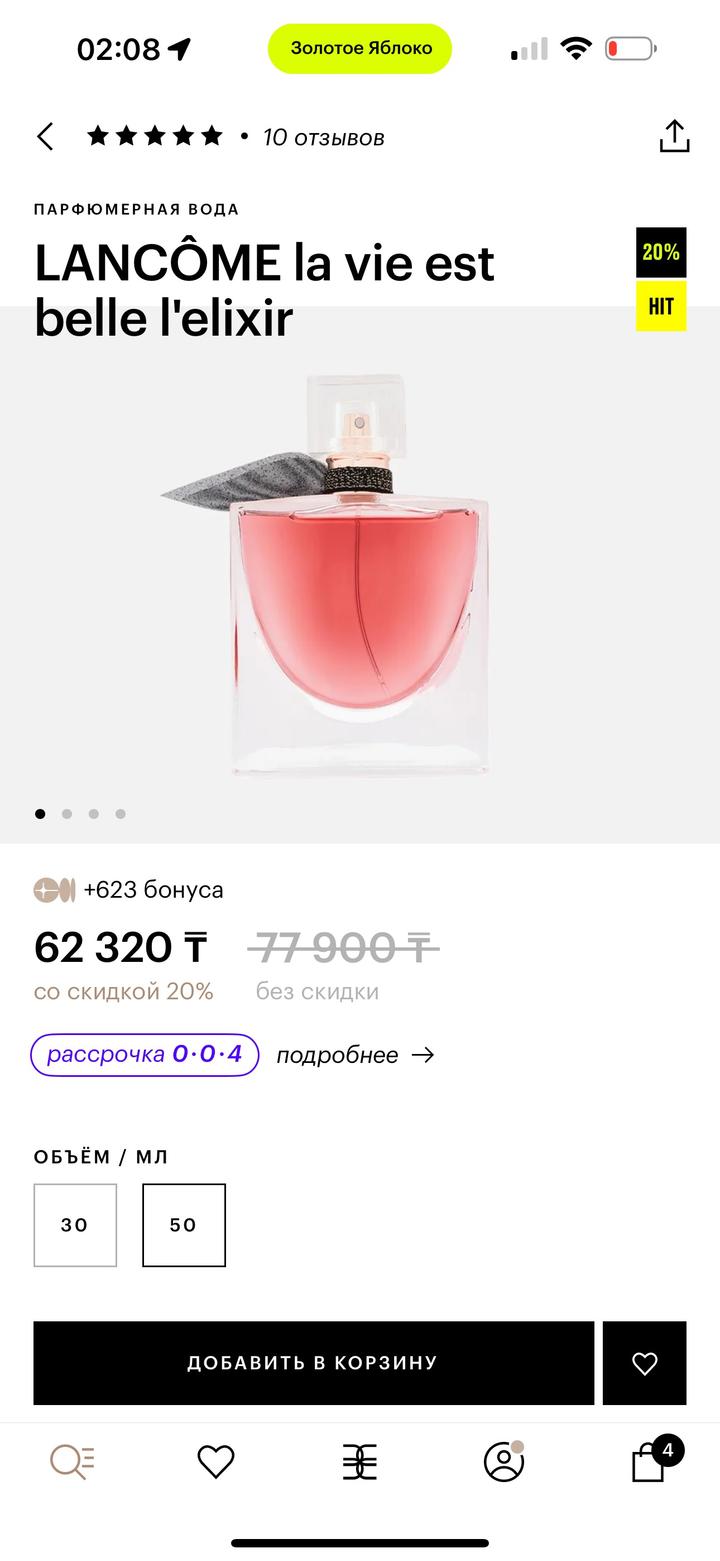Open the catalog search in the bottom bar
The height and width of the screenshot is (1561, 720).
(71, 1461)
